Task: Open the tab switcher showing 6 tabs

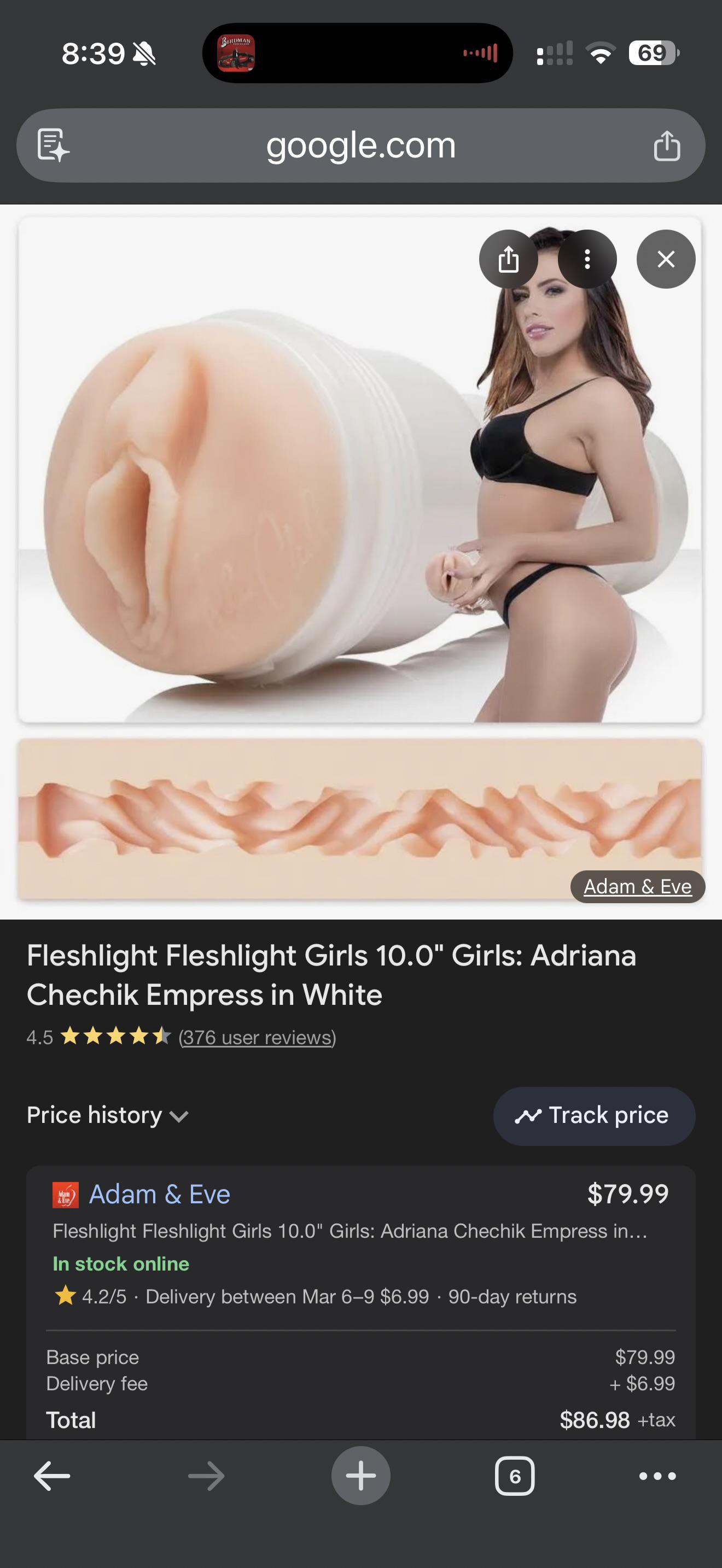Action: 514,1476
